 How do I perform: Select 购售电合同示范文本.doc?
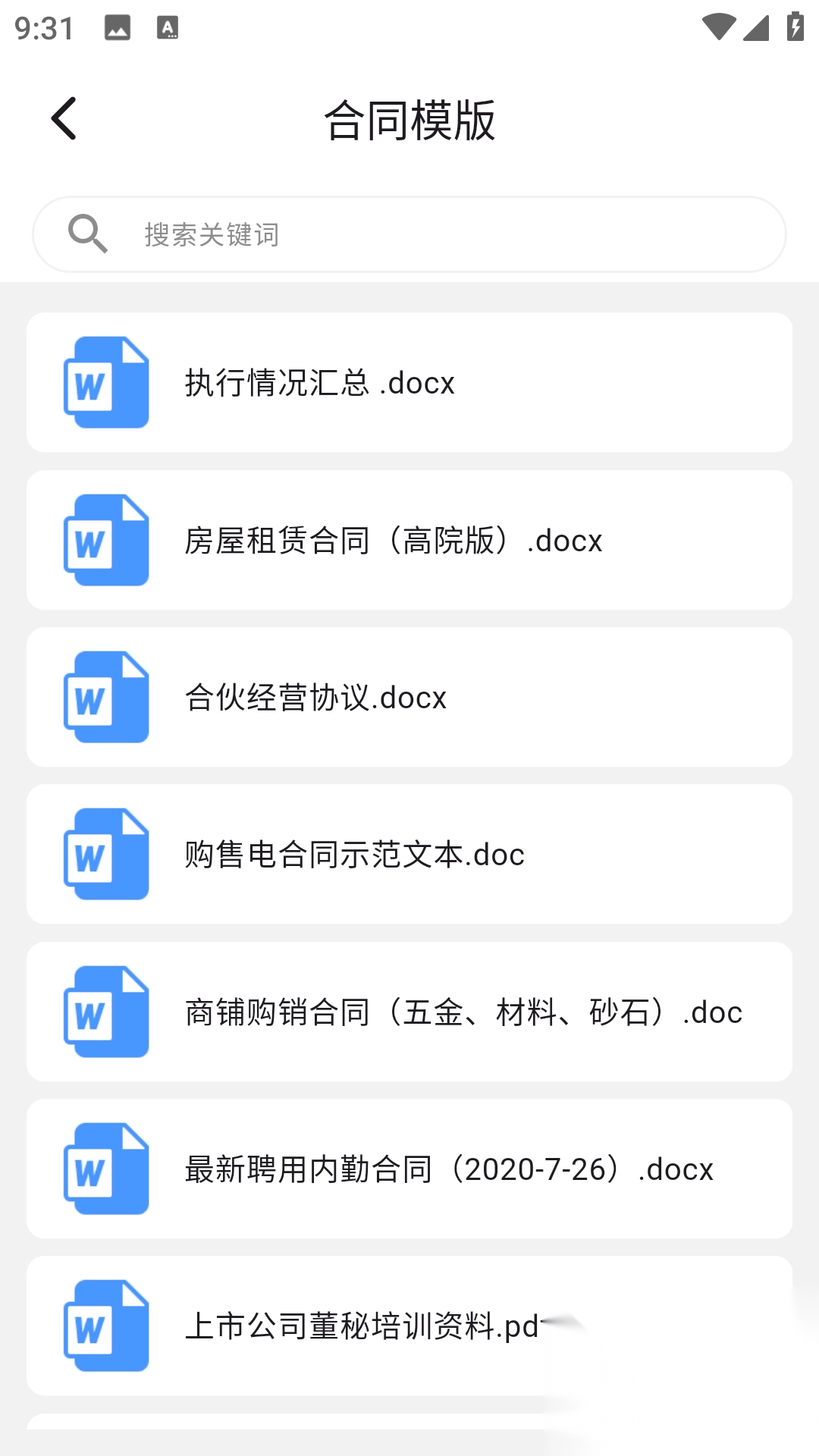coord(409,855)
